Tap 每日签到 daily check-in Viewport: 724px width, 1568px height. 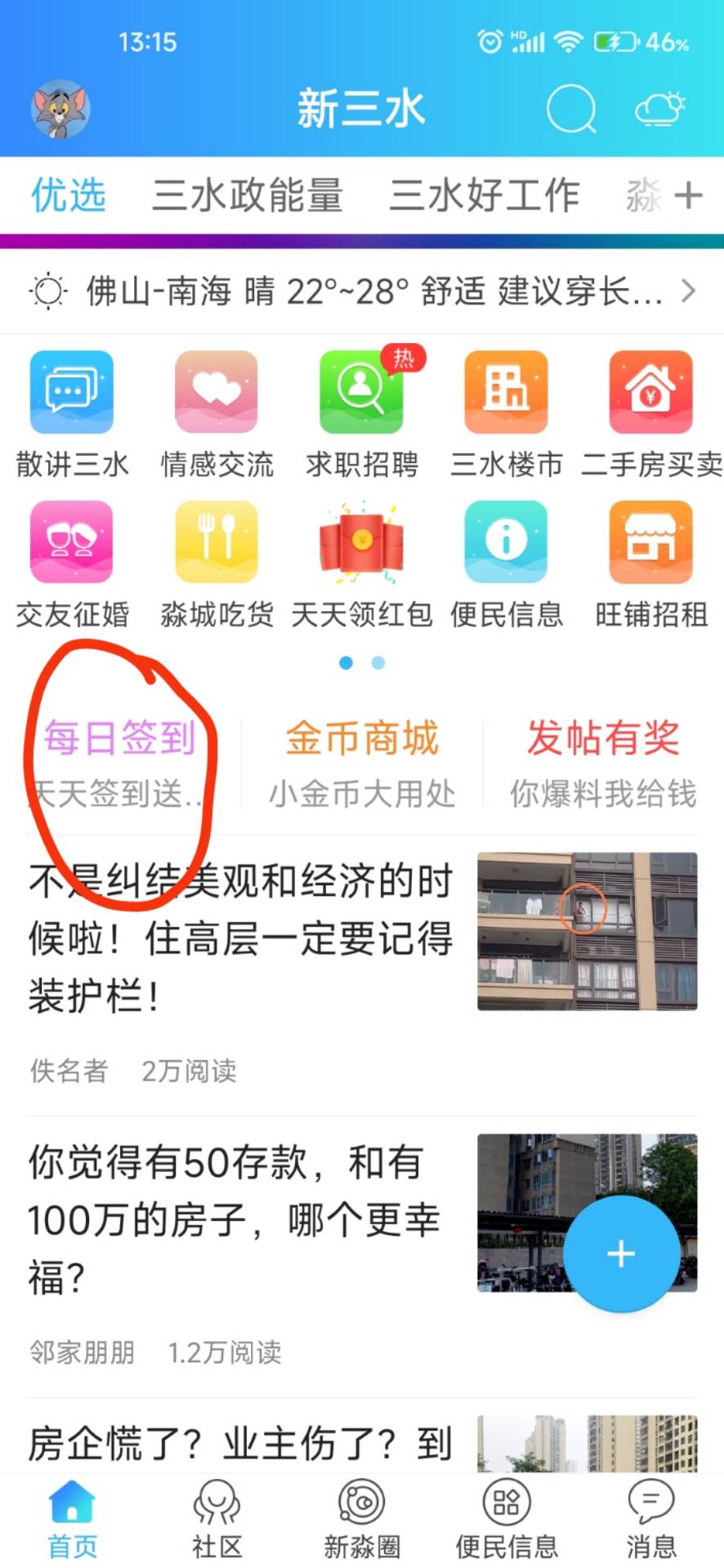click(x=119, y=761)
